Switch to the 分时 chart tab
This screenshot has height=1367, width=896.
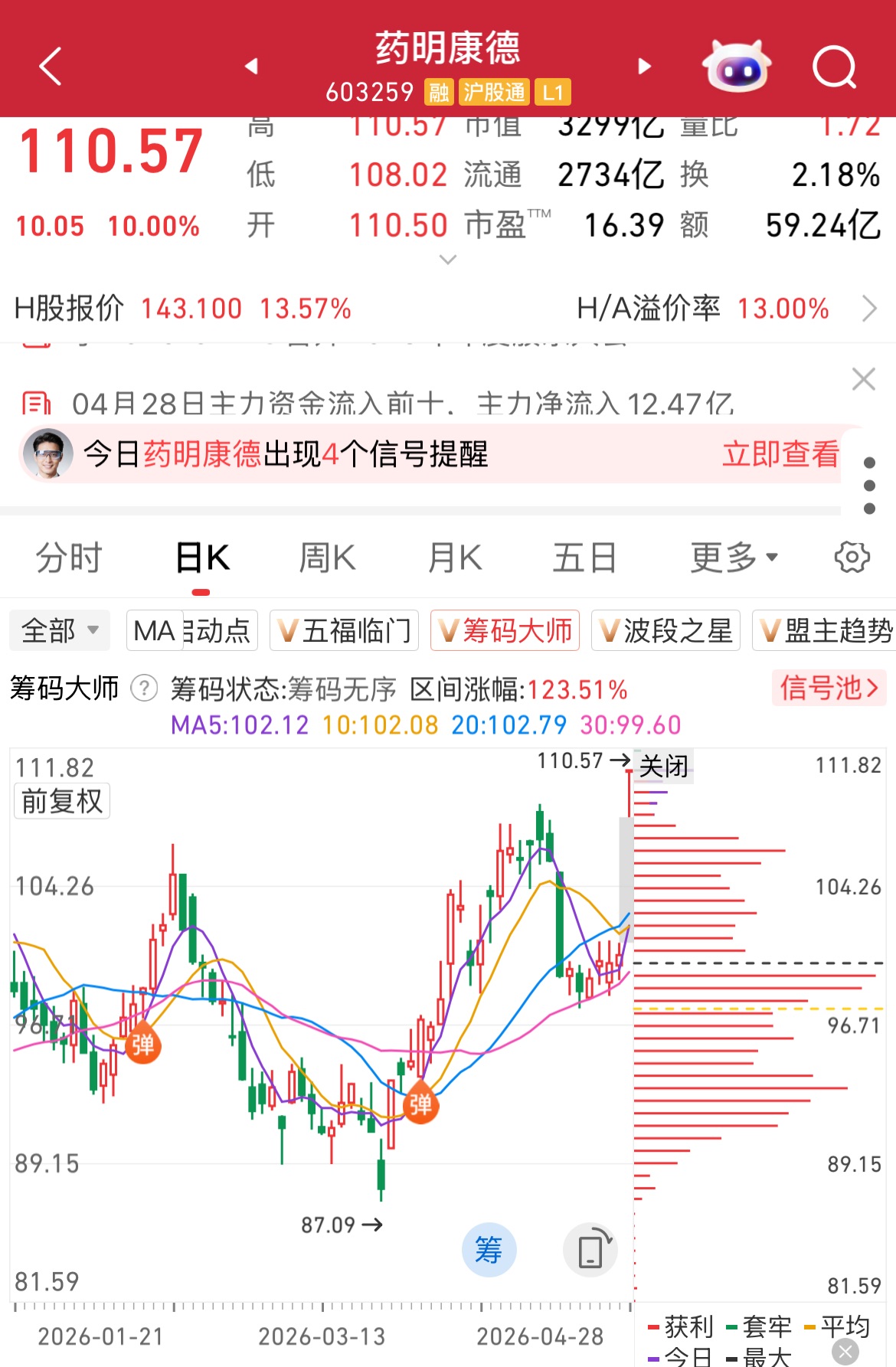tap(69, 558)
